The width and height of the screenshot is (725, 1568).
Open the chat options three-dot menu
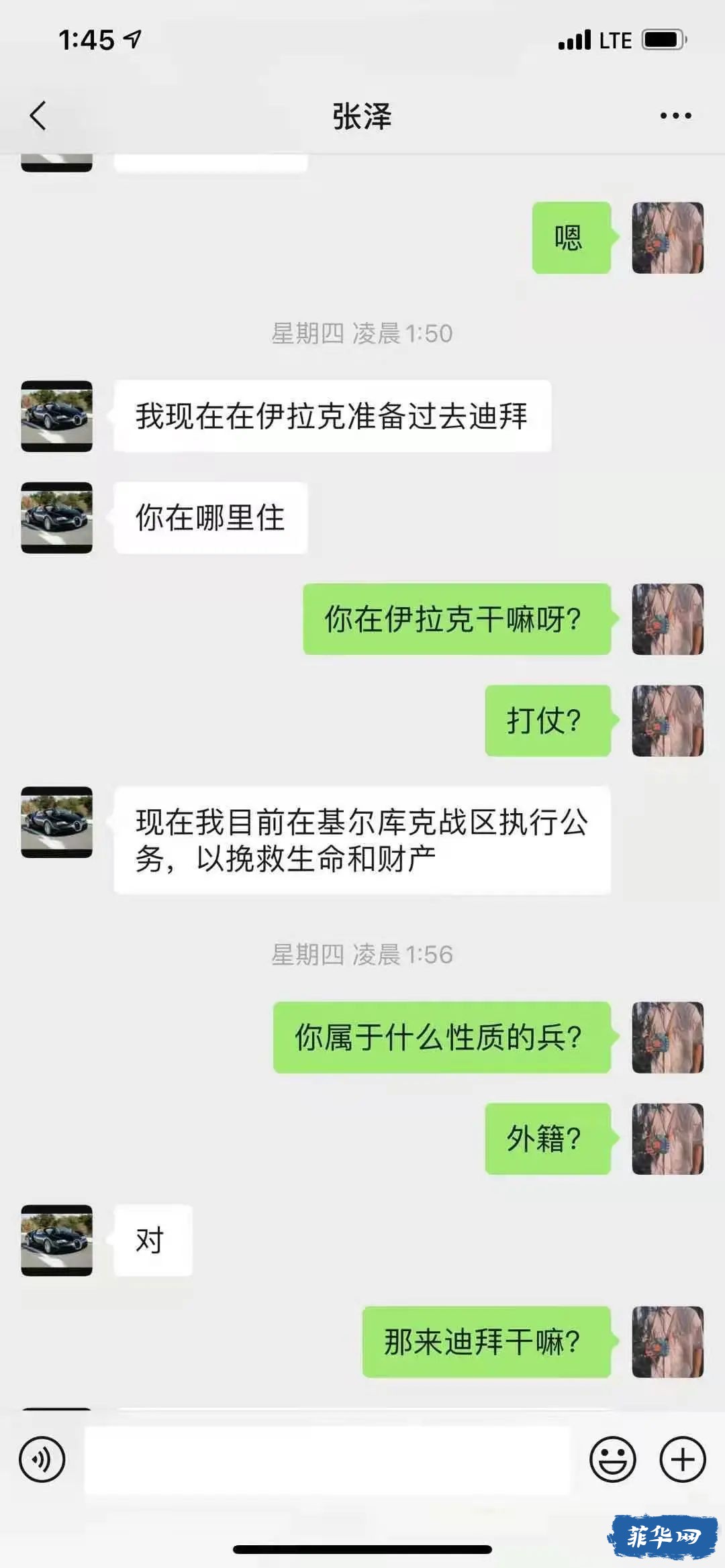pyautogui.click(x=675, y=115)
